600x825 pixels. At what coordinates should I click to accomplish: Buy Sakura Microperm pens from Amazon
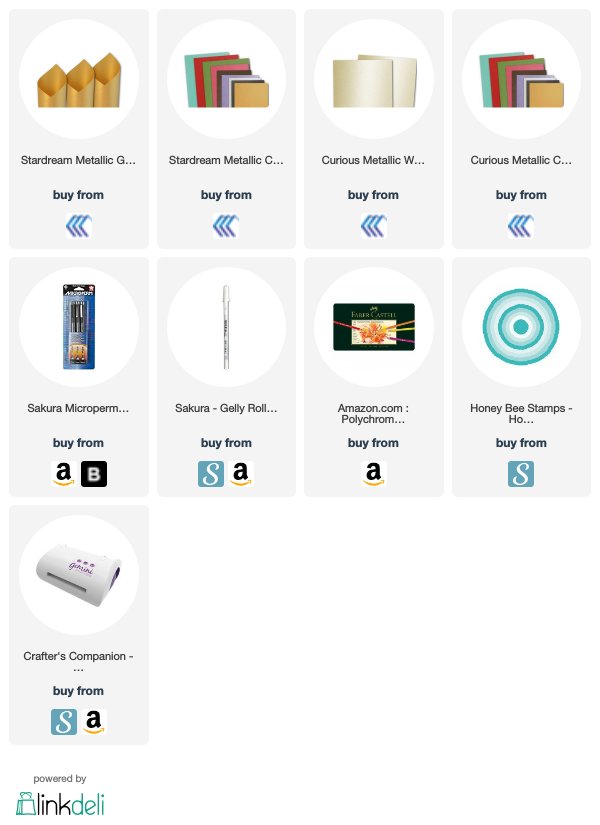(64, 474)
